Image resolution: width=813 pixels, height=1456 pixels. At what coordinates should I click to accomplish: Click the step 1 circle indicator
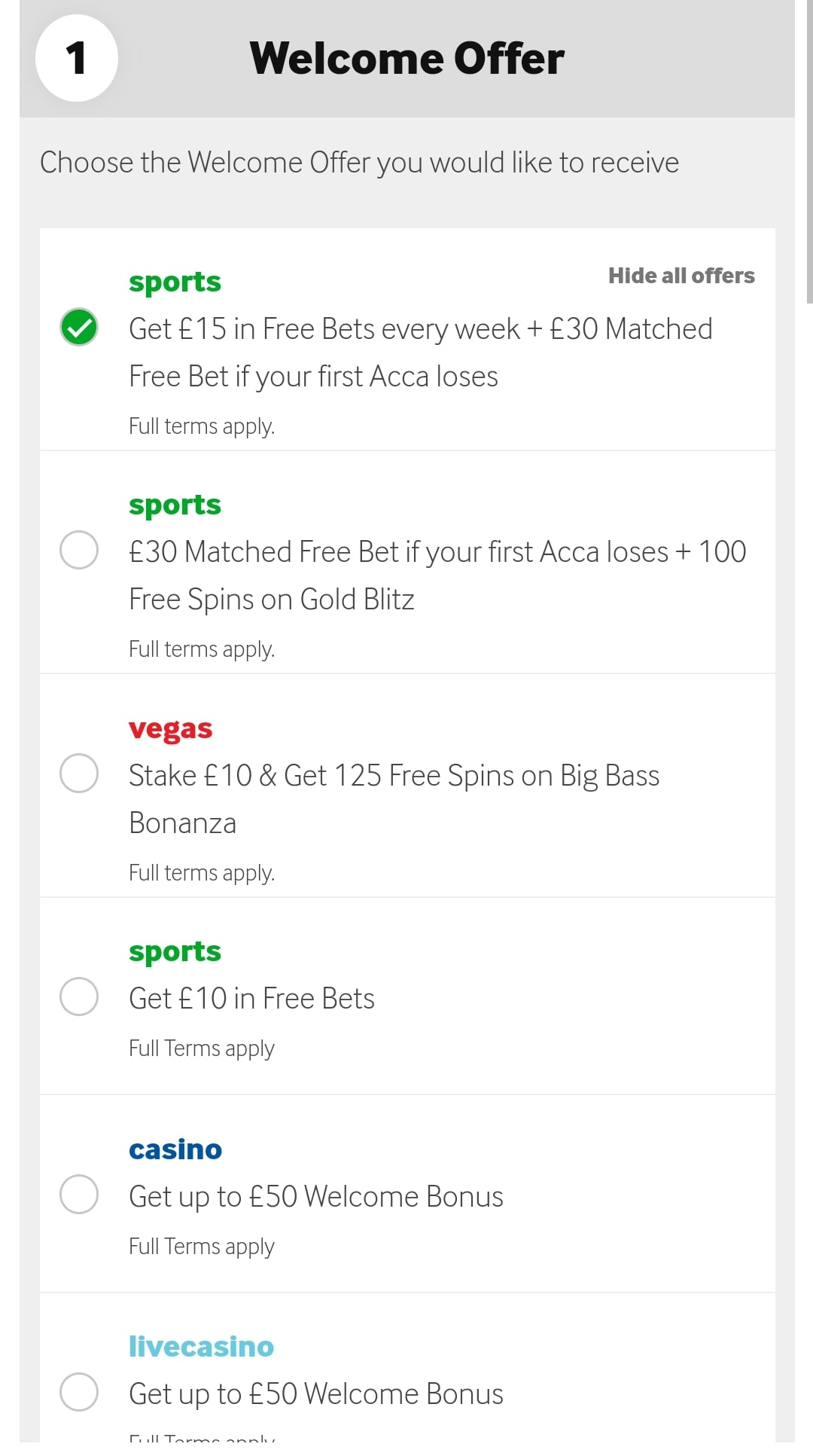tap(75, 58)
